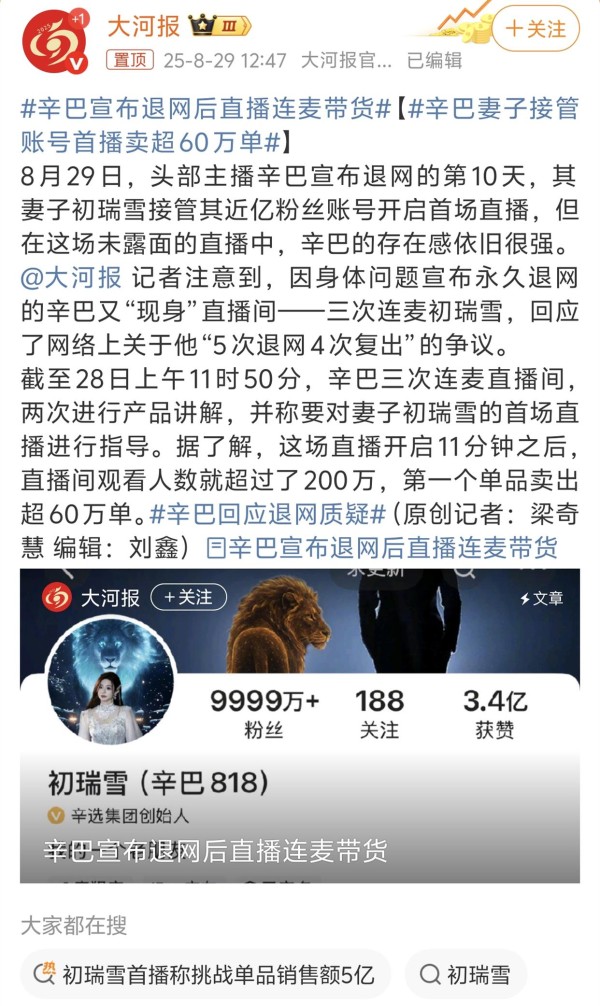Open the linked article 辛巴宣布退网后直播连麦带货
The image size is (600, 1006).
(x=381, y=547)
